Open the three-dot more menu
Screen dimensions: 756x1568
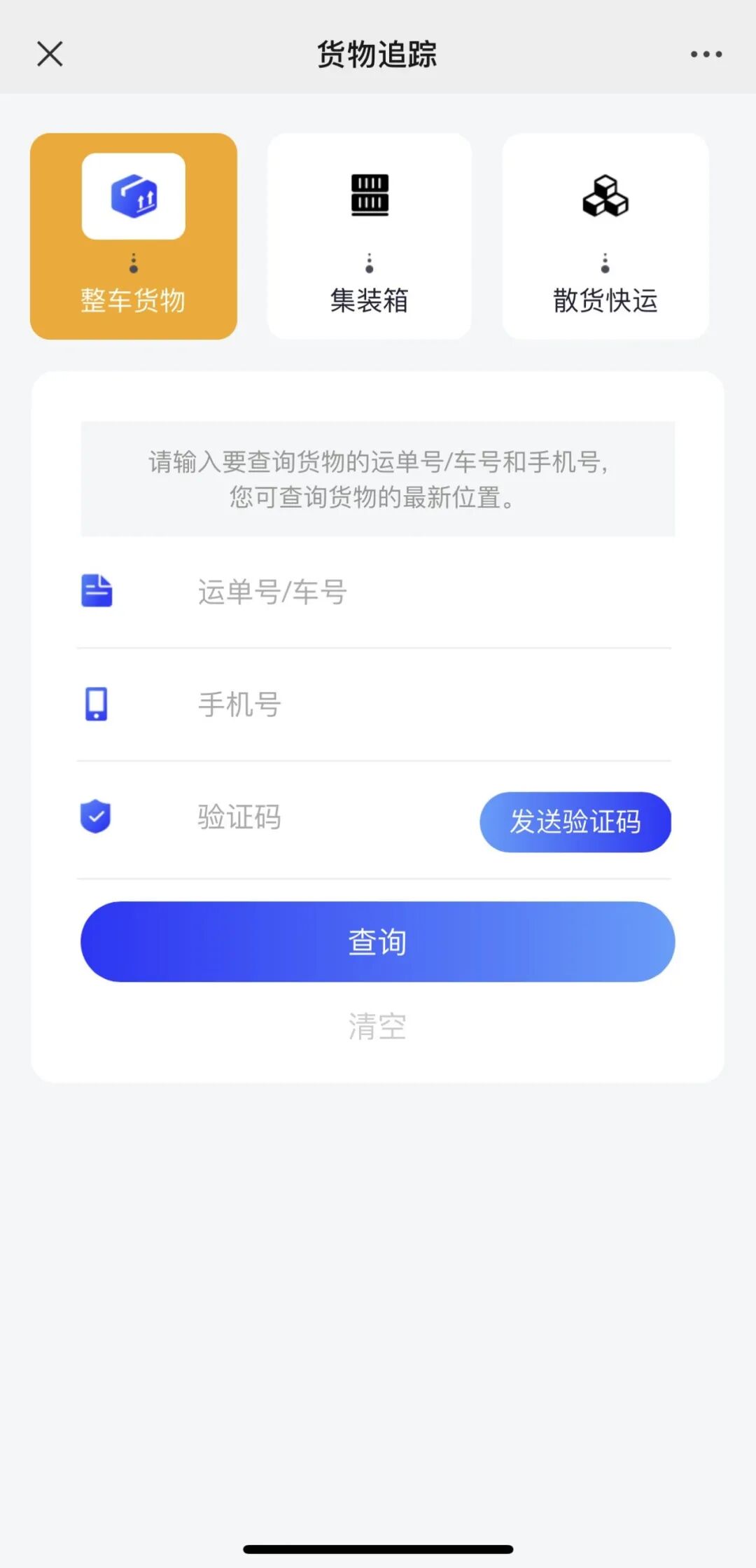point(706,54)
